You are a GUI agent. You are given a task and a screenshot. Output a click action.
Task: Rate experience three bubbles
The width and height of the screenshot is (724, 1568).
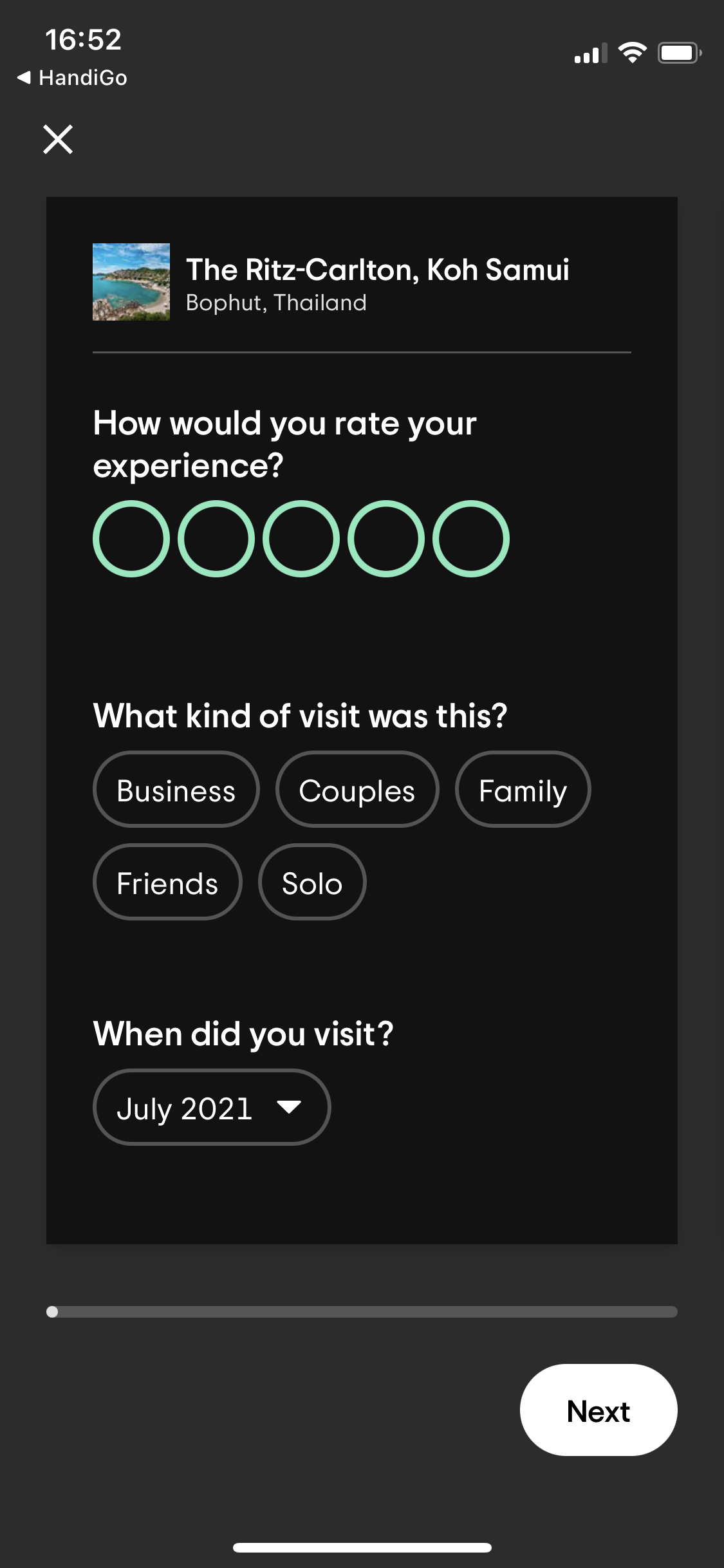(301, 539)
